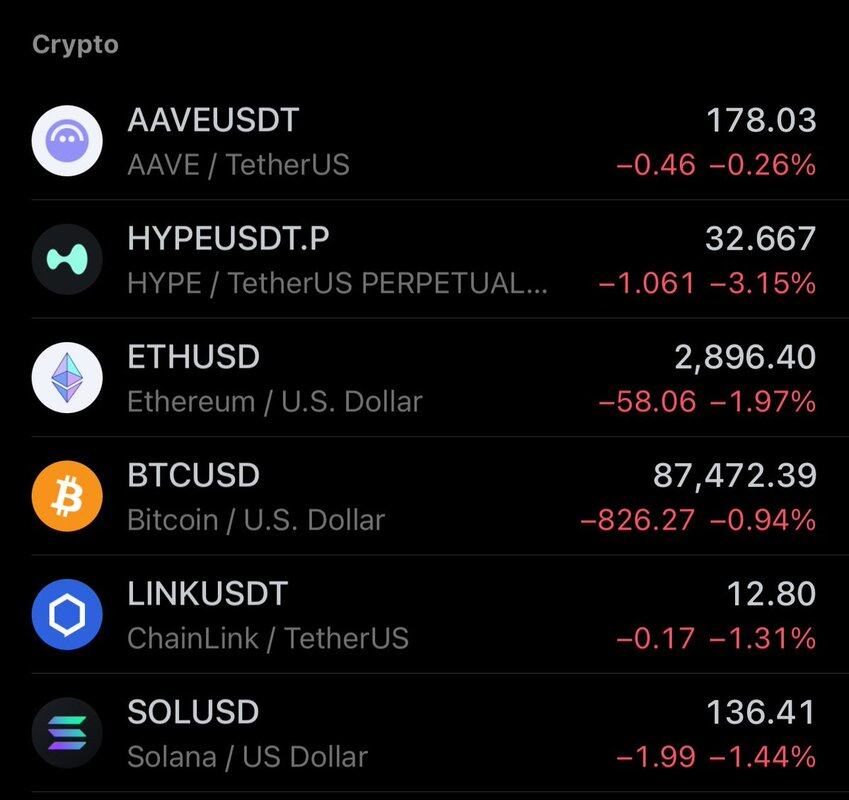View the ETHUSD Ethereum chart

424,378
